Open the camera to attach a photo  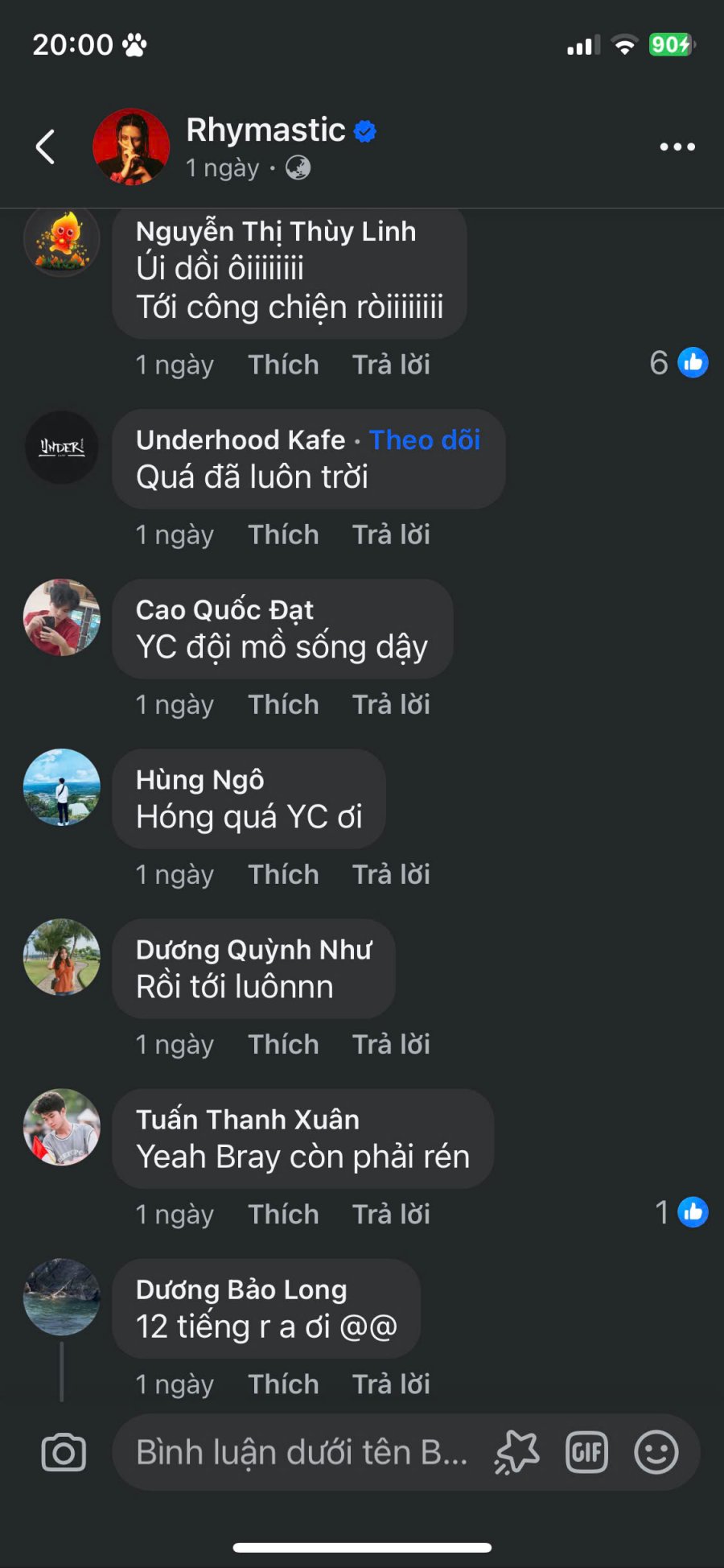[64, 1453]
